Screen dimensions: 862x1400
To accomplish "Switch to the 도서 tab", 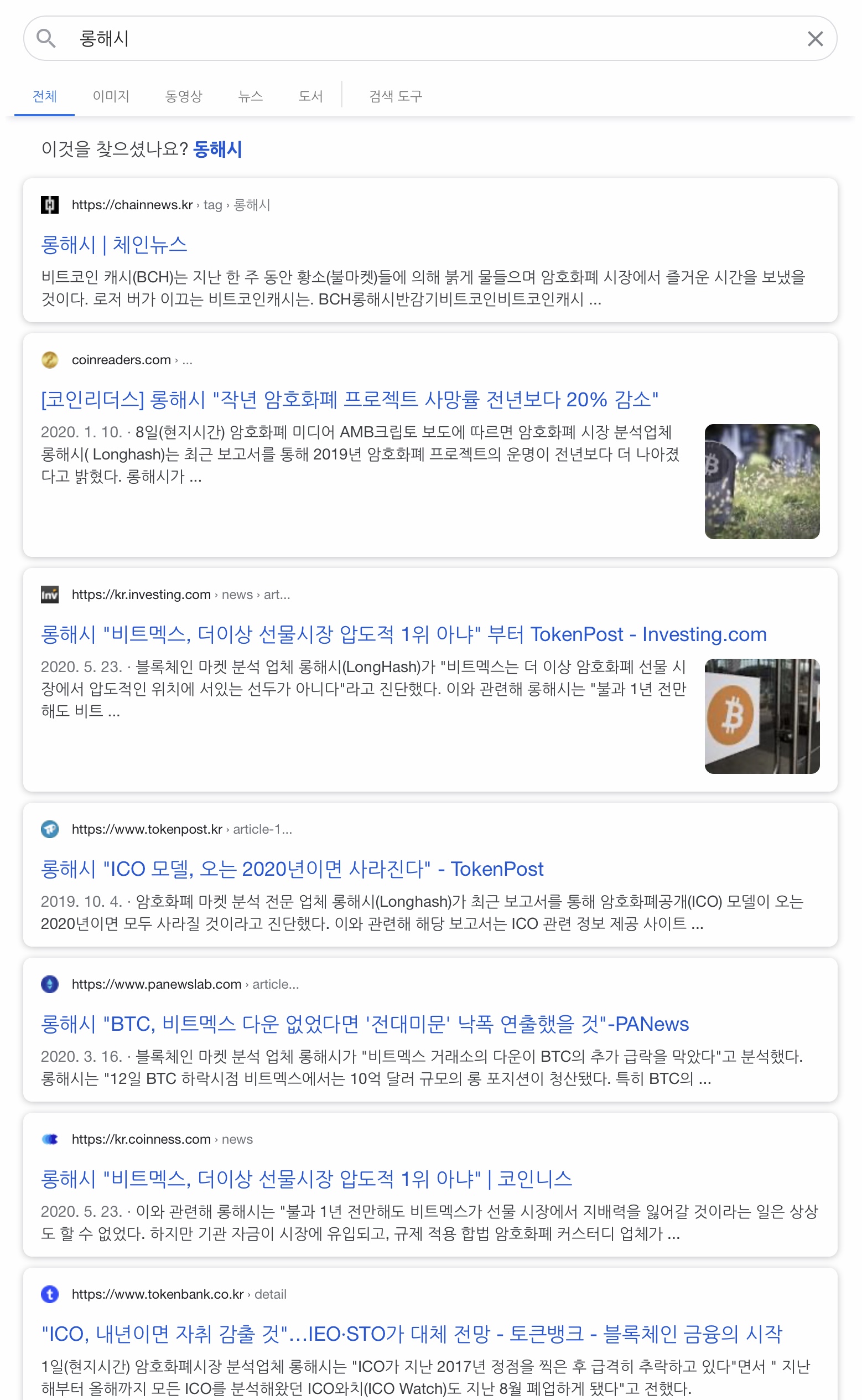I will 310,96.
